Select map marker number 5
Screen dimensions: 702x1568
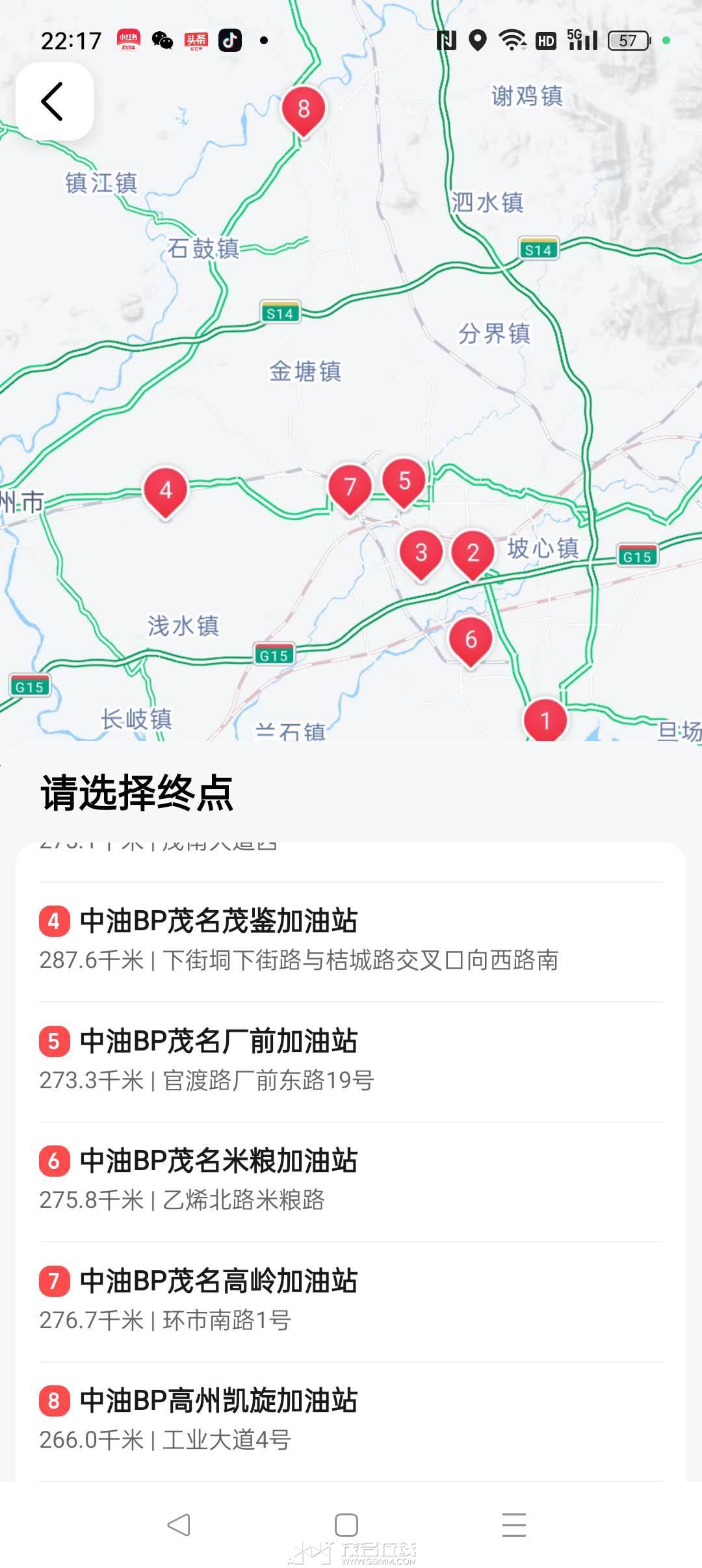[404, 481]
